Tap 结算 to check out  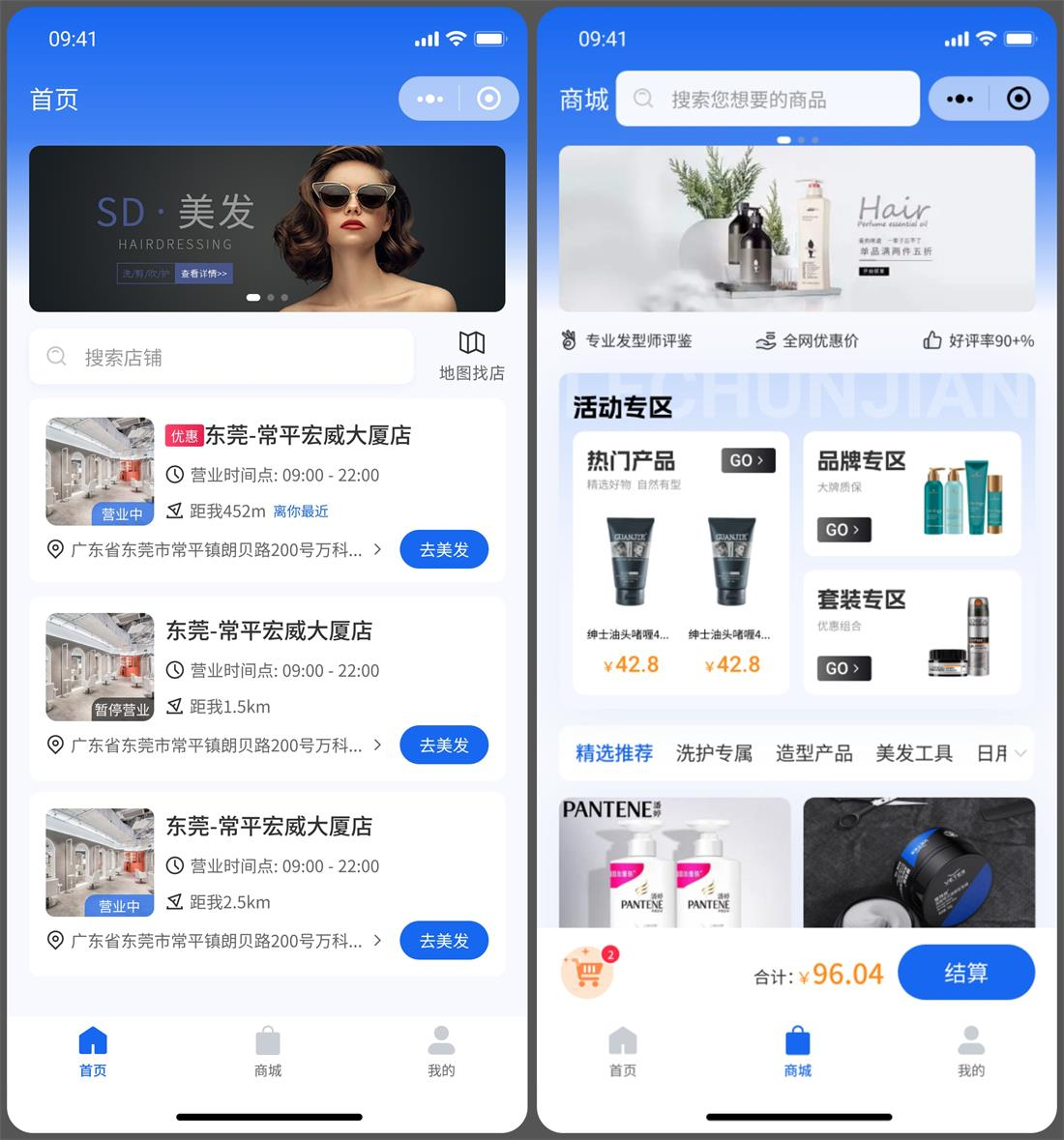pyautogui.click(x=965, y=973)
